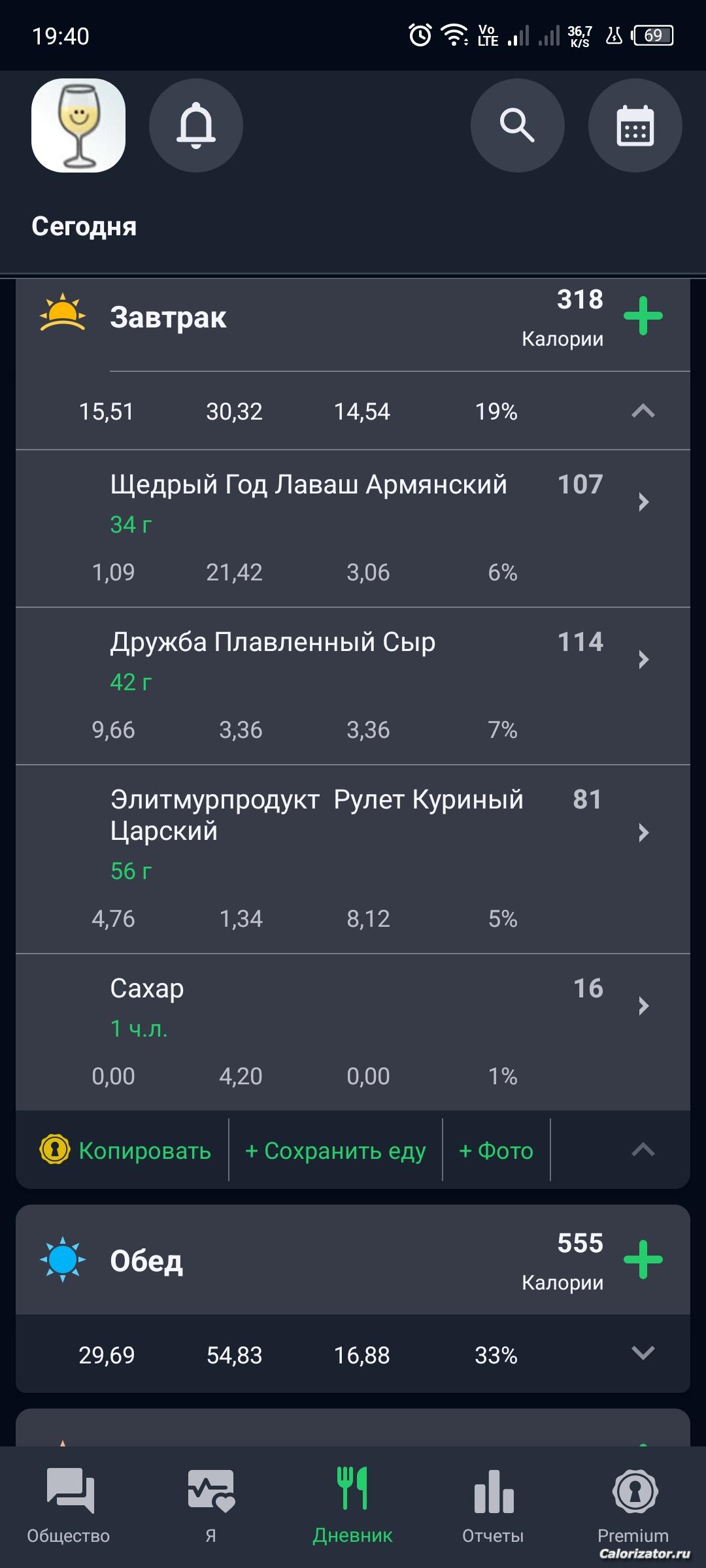Expand the Обед meal details
The height and width of the screenshot is (1568, 706).
pyautogui.click(x=643, y=1352)
